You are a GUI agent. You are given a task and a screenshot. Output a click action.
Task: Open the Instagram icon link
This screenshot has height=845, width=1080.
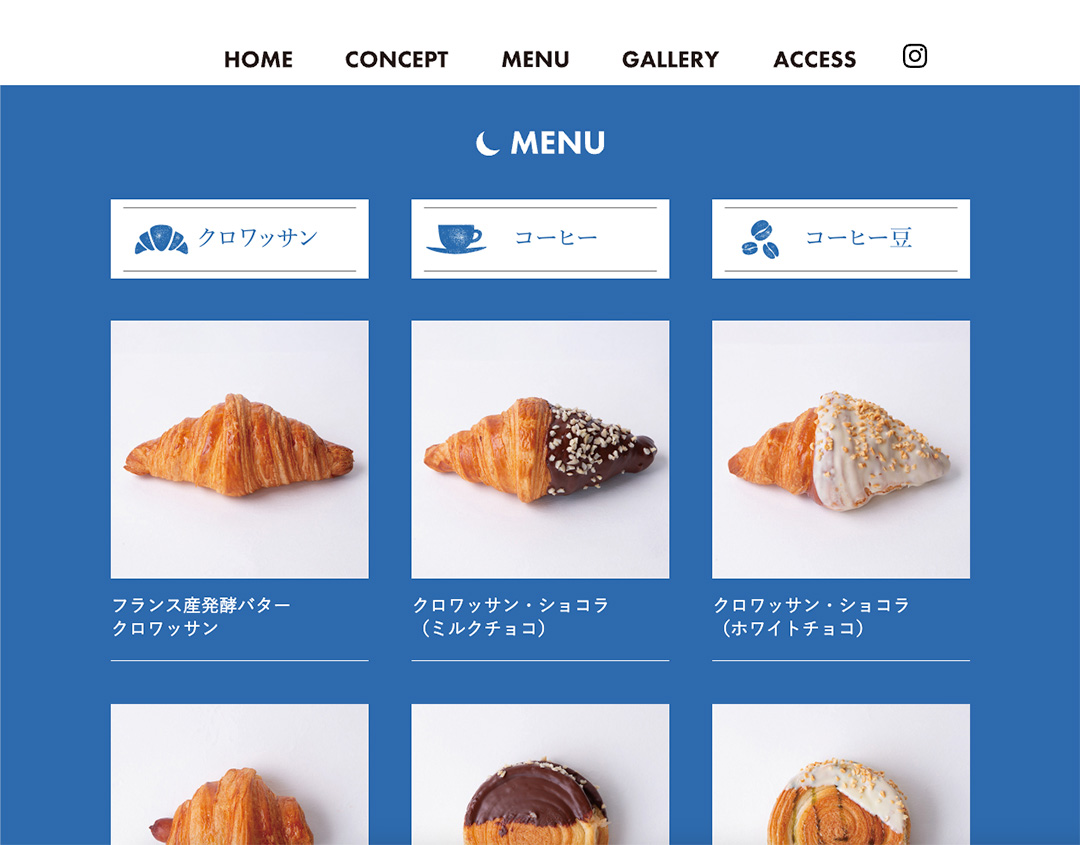[x=914, y=56]
